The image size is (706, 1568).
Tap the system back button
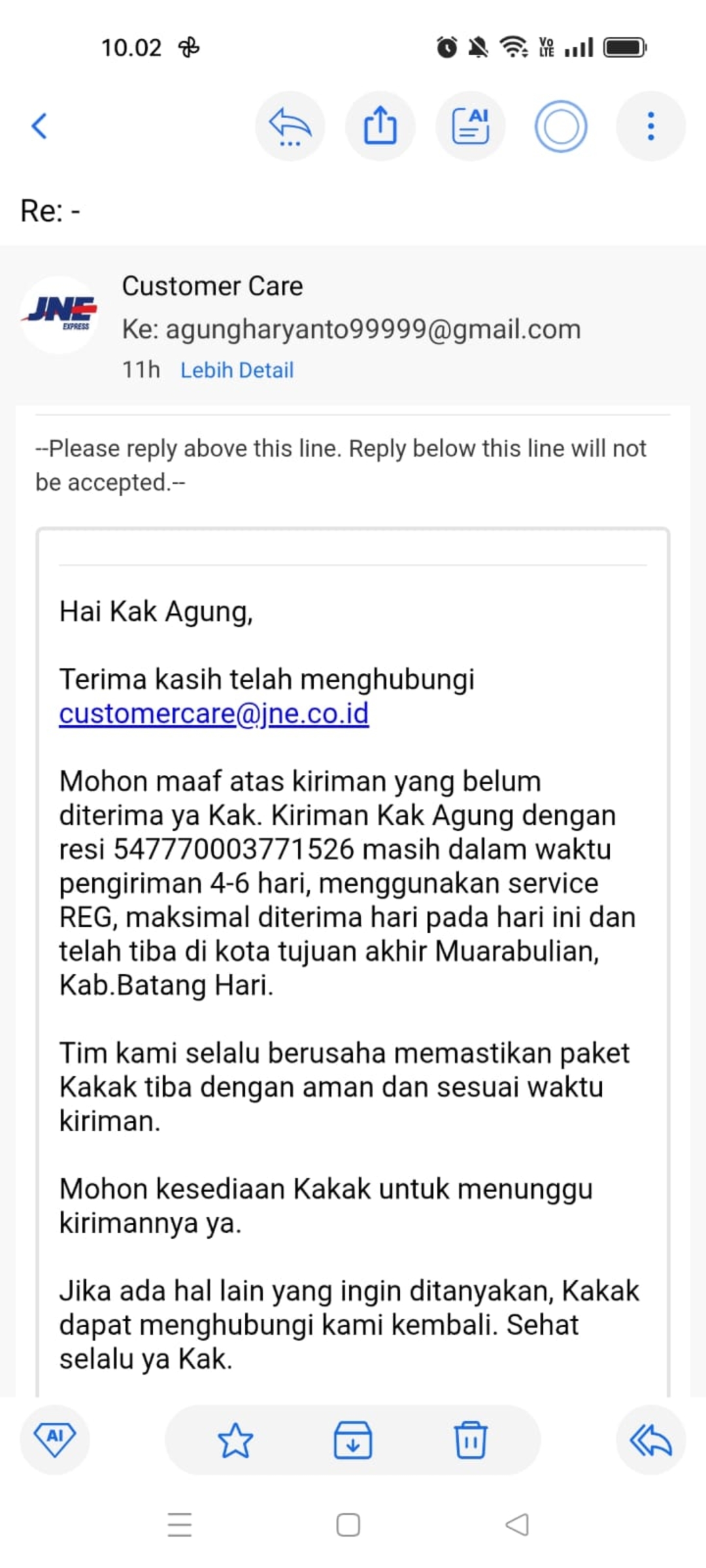517,1525
